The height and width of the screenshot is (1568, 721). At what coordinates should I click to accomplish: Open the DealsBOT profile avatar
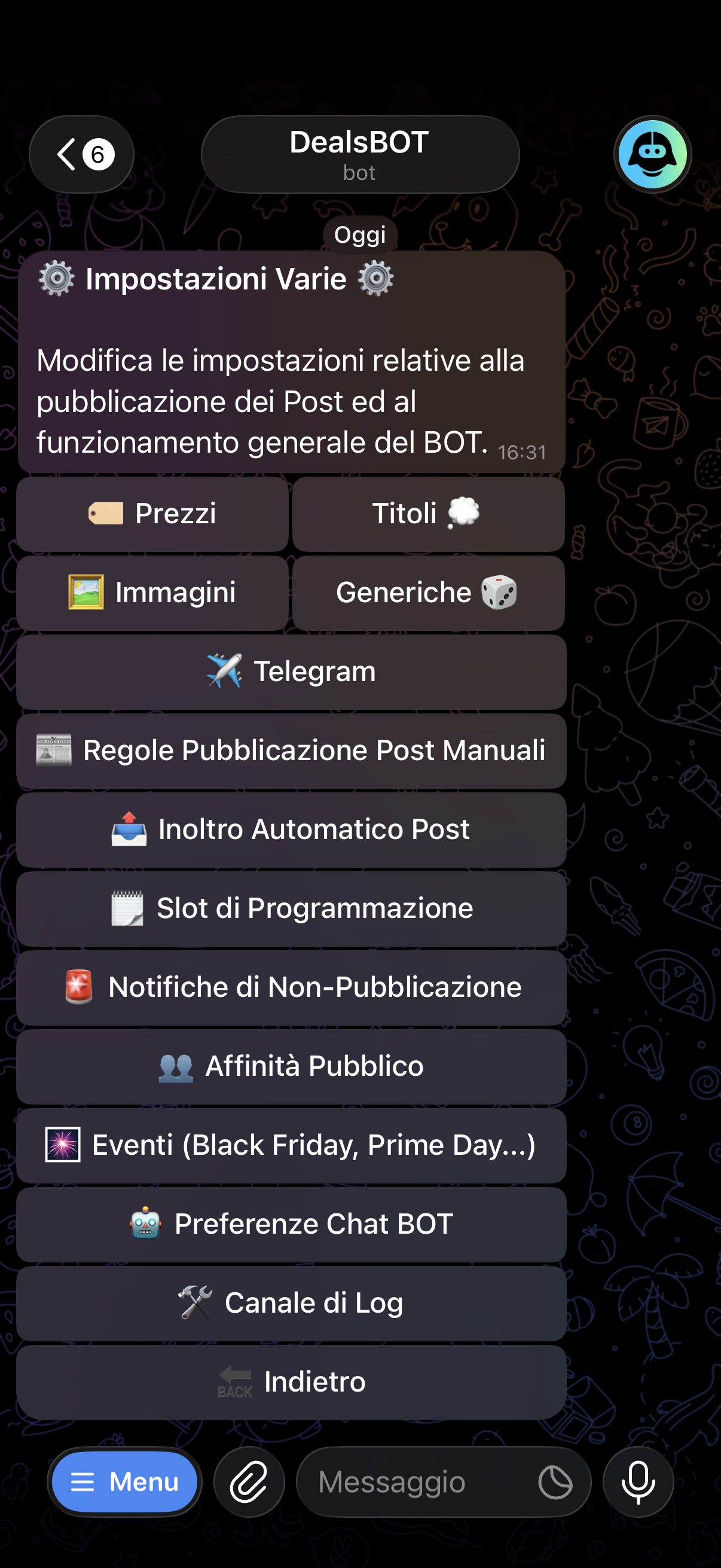[652, 155]
